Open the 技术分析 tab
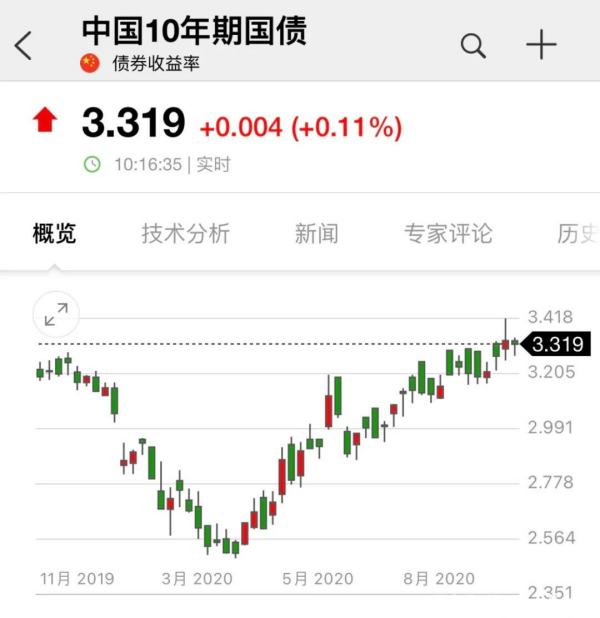 coord(185,234)
